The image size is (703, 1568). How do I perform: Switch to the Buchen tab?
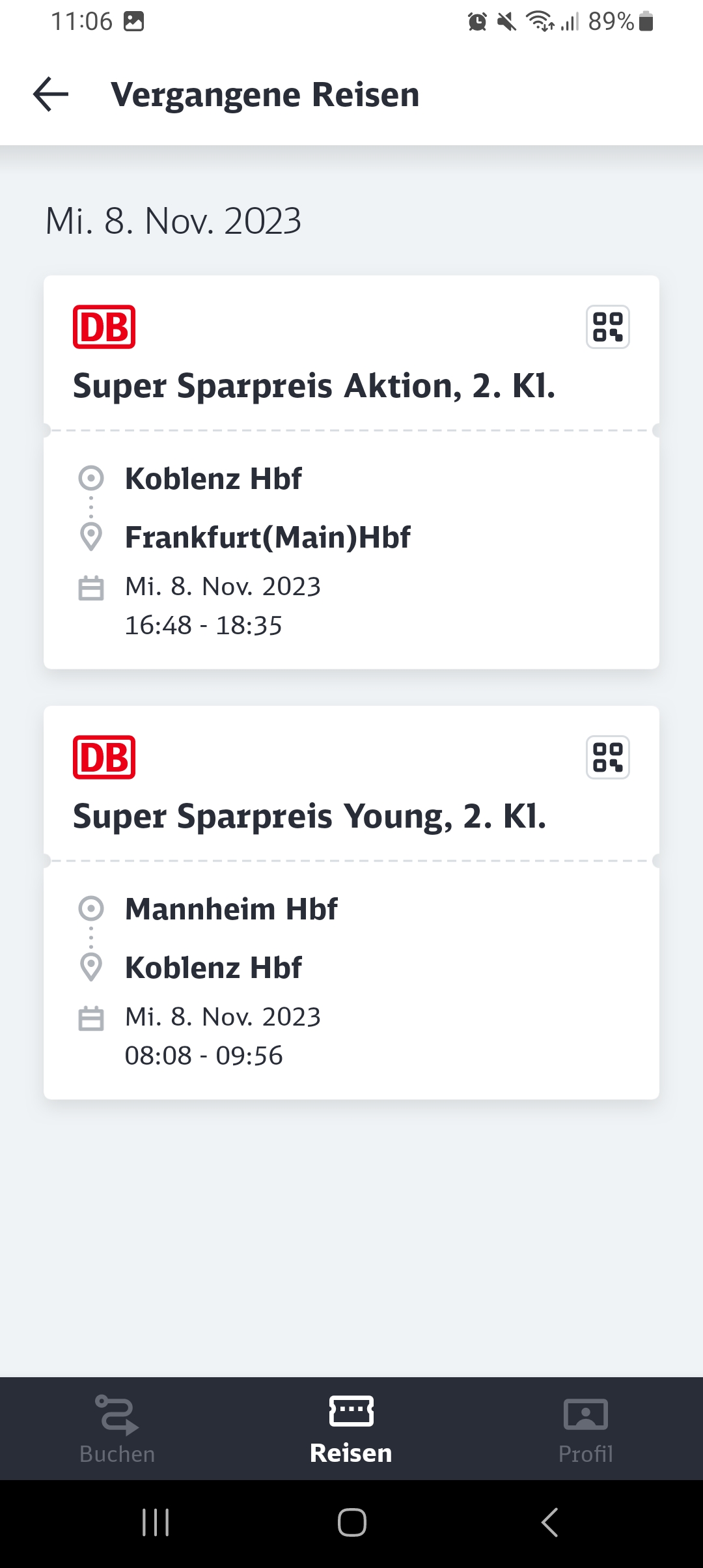coord(117,1428)
